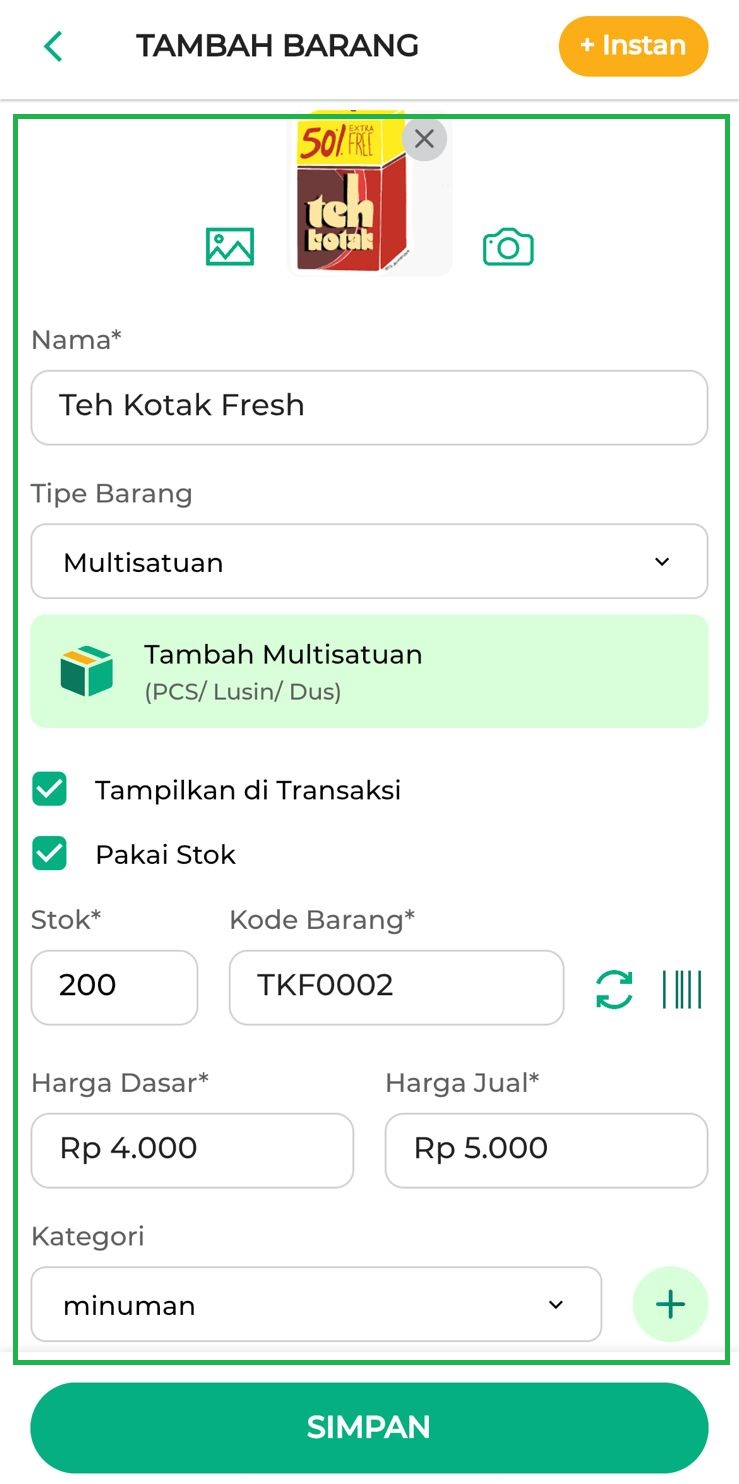739x1484 pixels.
Task: Remove the product photo with X
Action: 425,139
